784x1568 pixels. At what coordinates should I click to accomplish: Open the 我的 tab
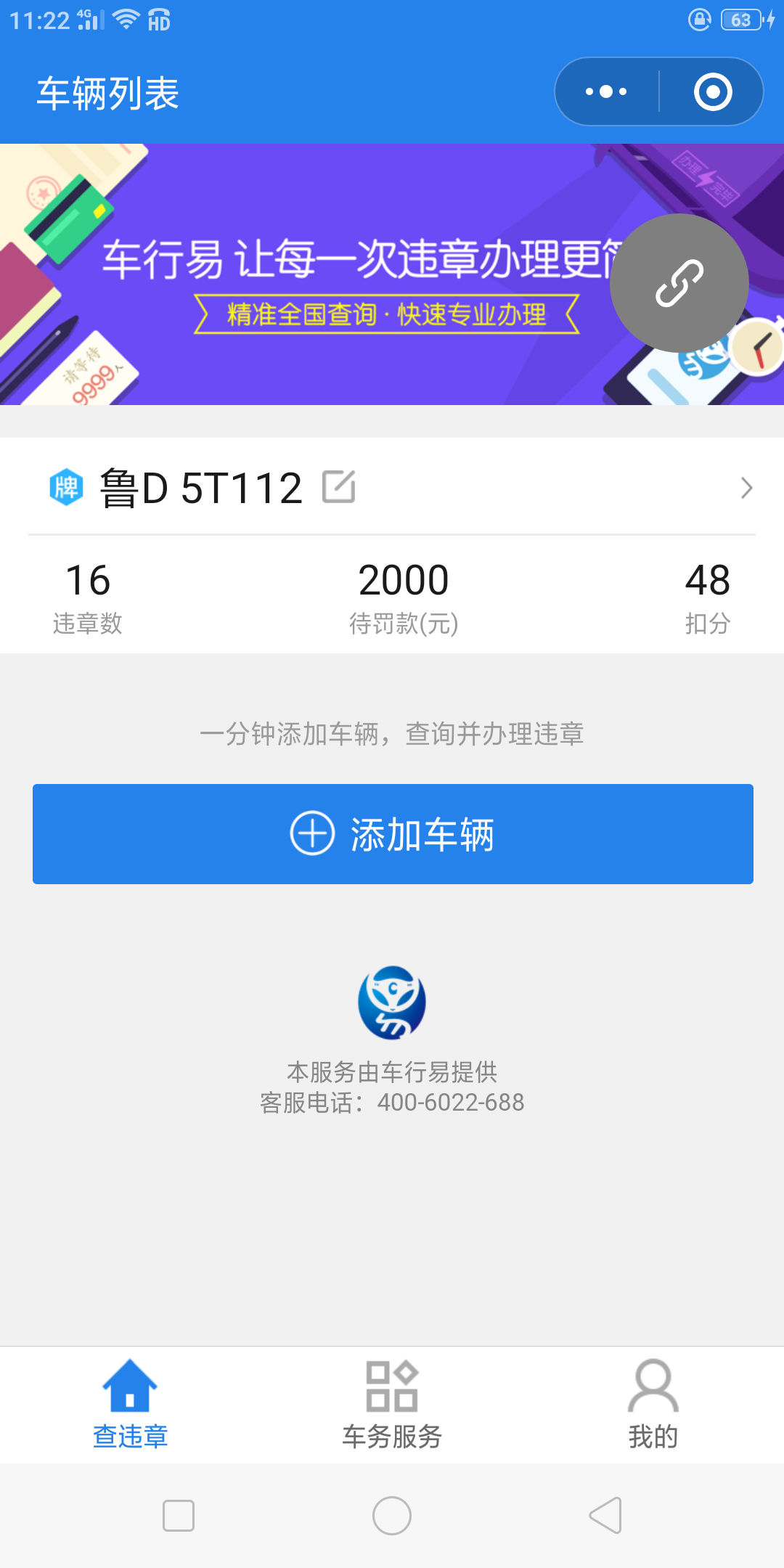(653, 1405)
